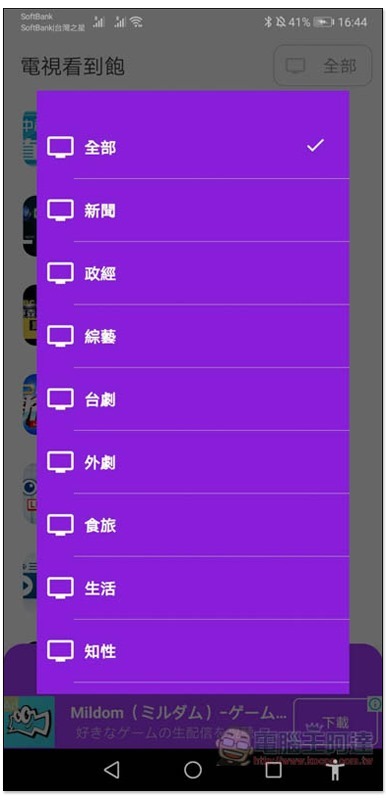Viewport: 386px width, 800px height.
Task: Choose the 新聞 category
Action: pyautogui.click(x=193, y=210)
